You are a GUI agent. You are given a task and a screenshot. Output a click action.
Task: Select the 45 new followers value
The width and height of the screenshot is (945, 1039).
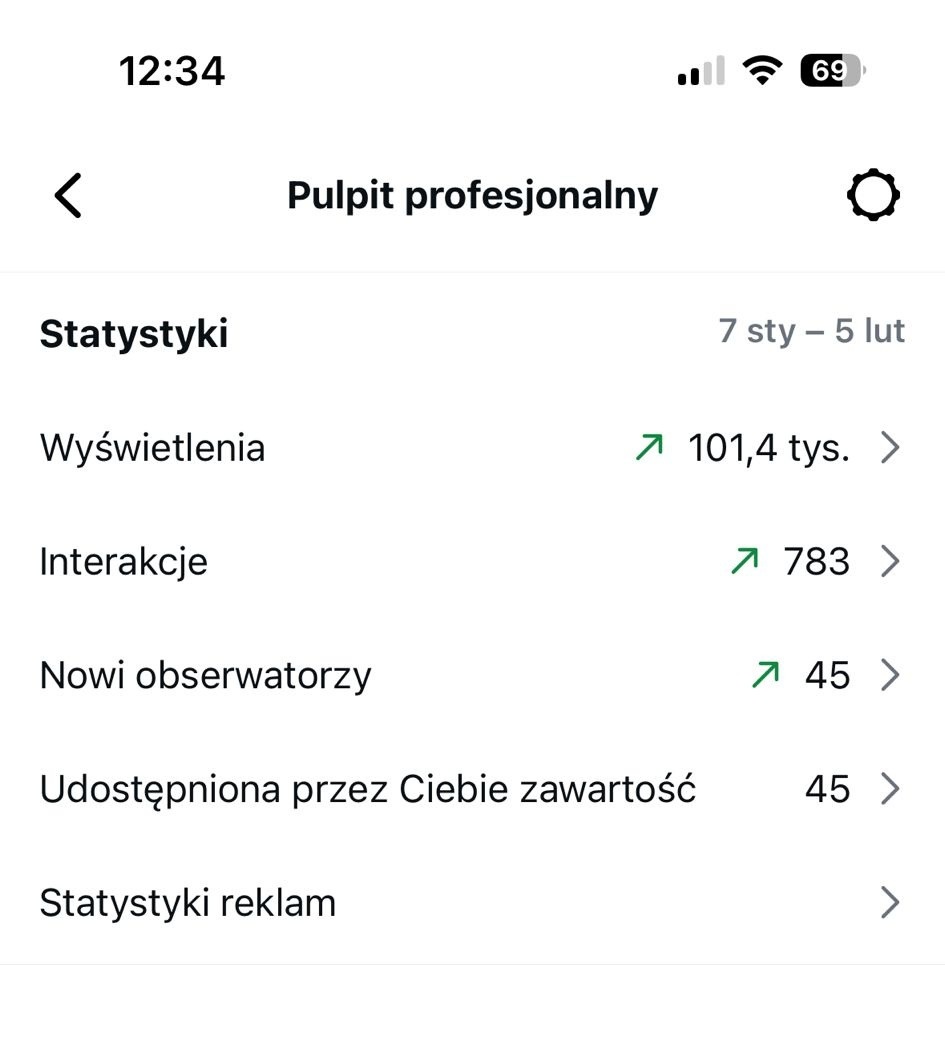[x=828, y=675]
